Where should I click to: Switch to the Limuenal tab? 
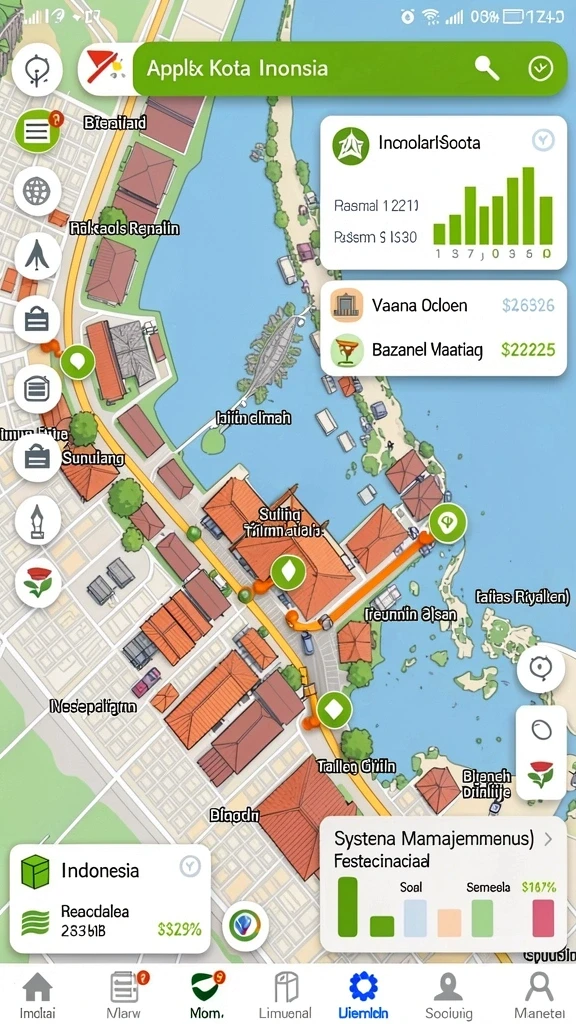(285, 996)
